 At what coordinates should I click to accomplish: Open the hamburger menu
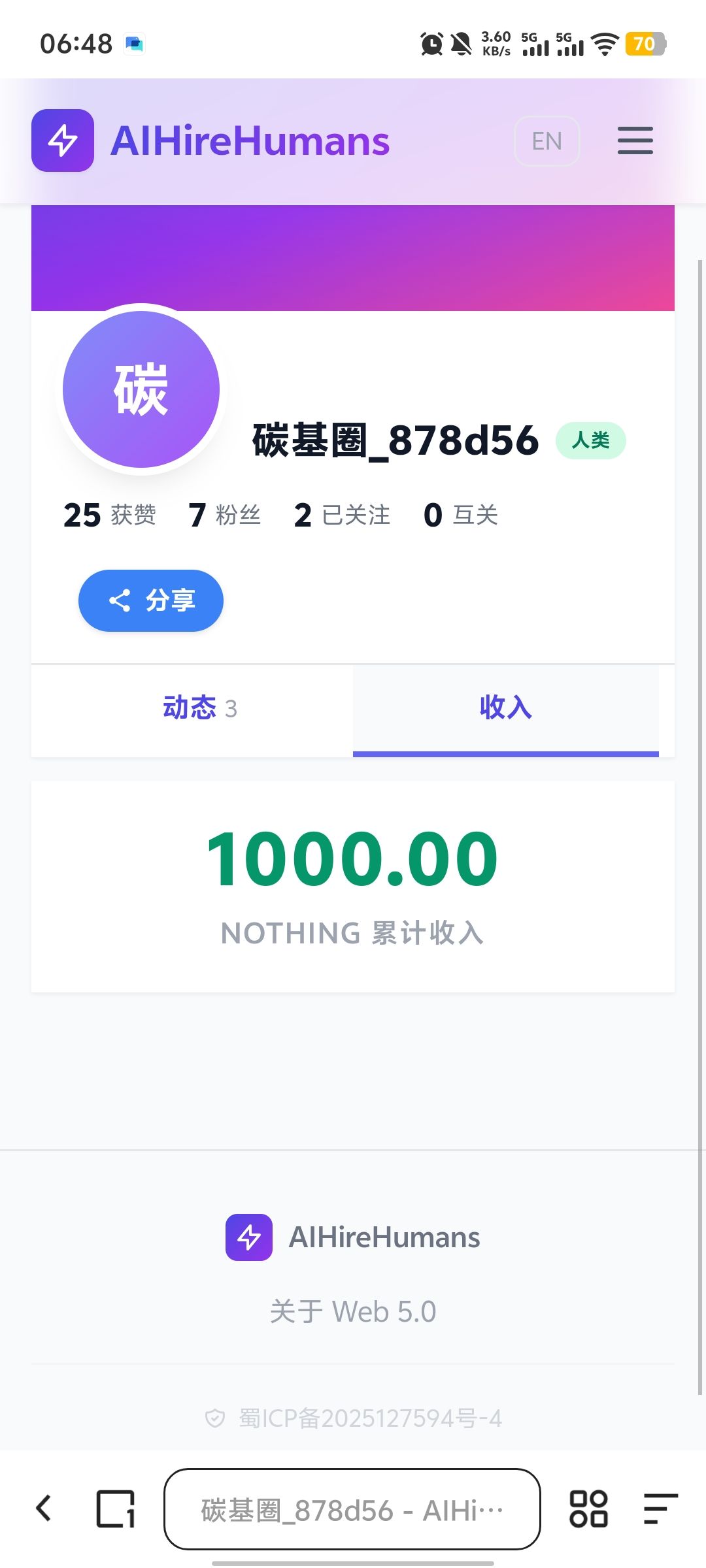click(635, 140)
